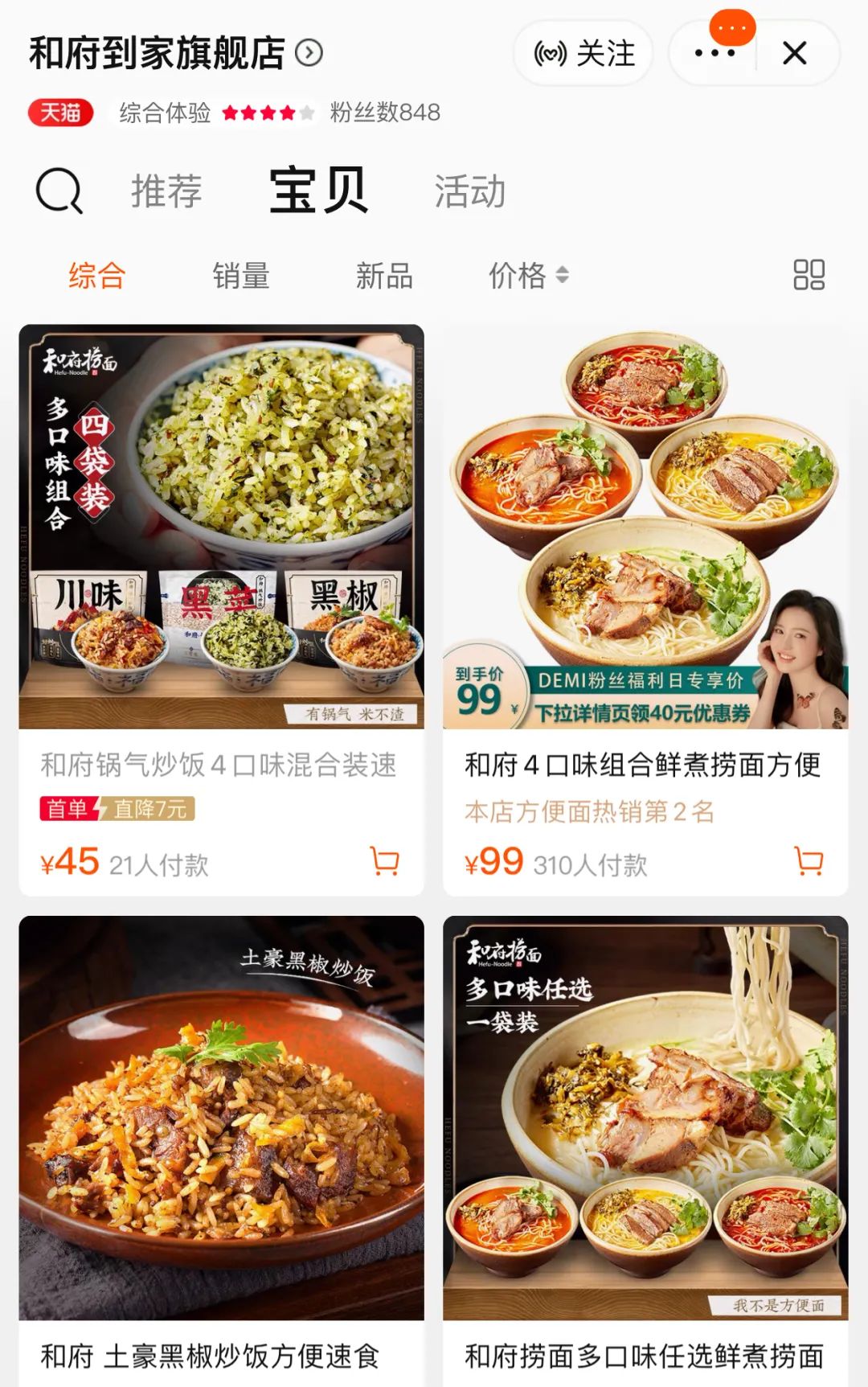This screenshot has height=1387, width=868.
Task: Enable 新品 filter for new products
Action: coord(386,276)
